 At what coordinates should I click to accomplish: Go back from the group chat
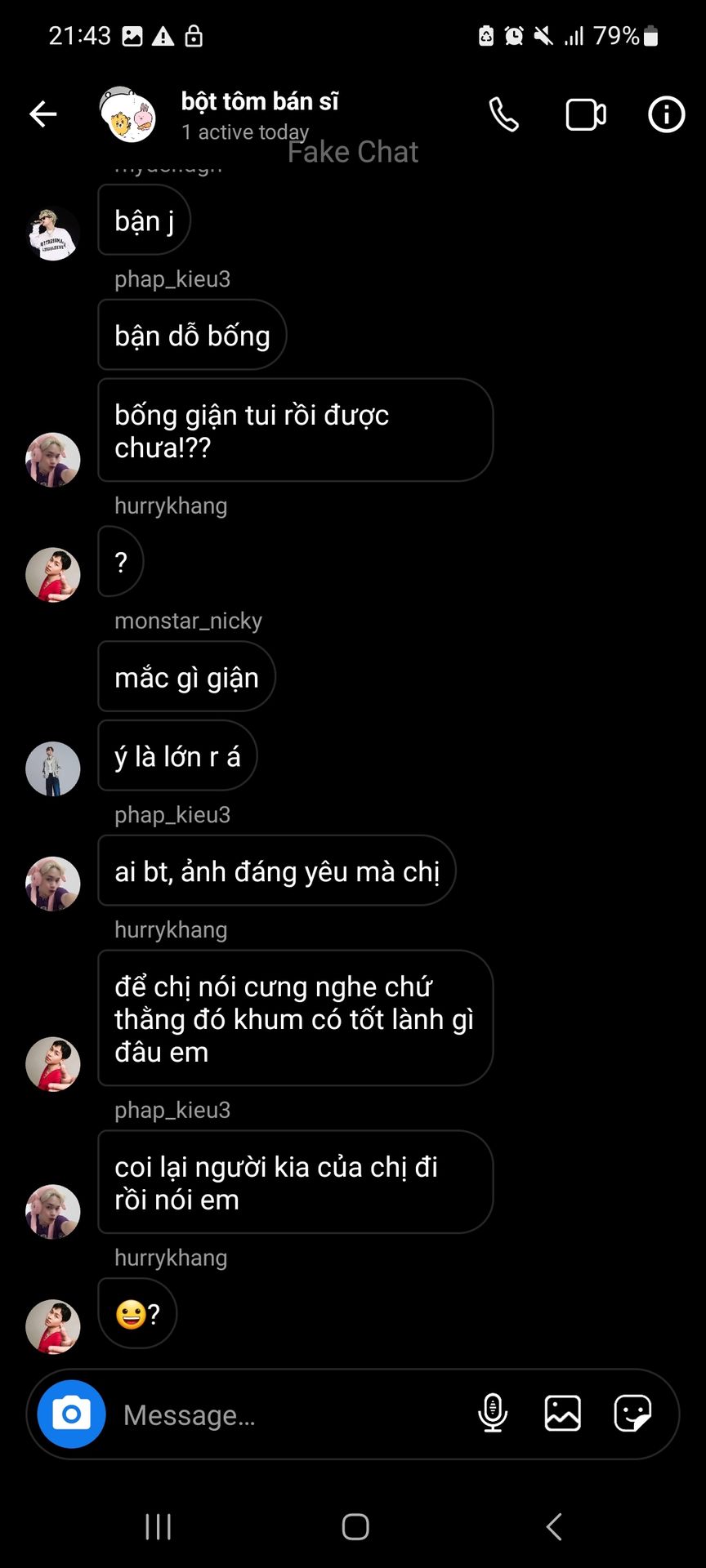point(43,114)
